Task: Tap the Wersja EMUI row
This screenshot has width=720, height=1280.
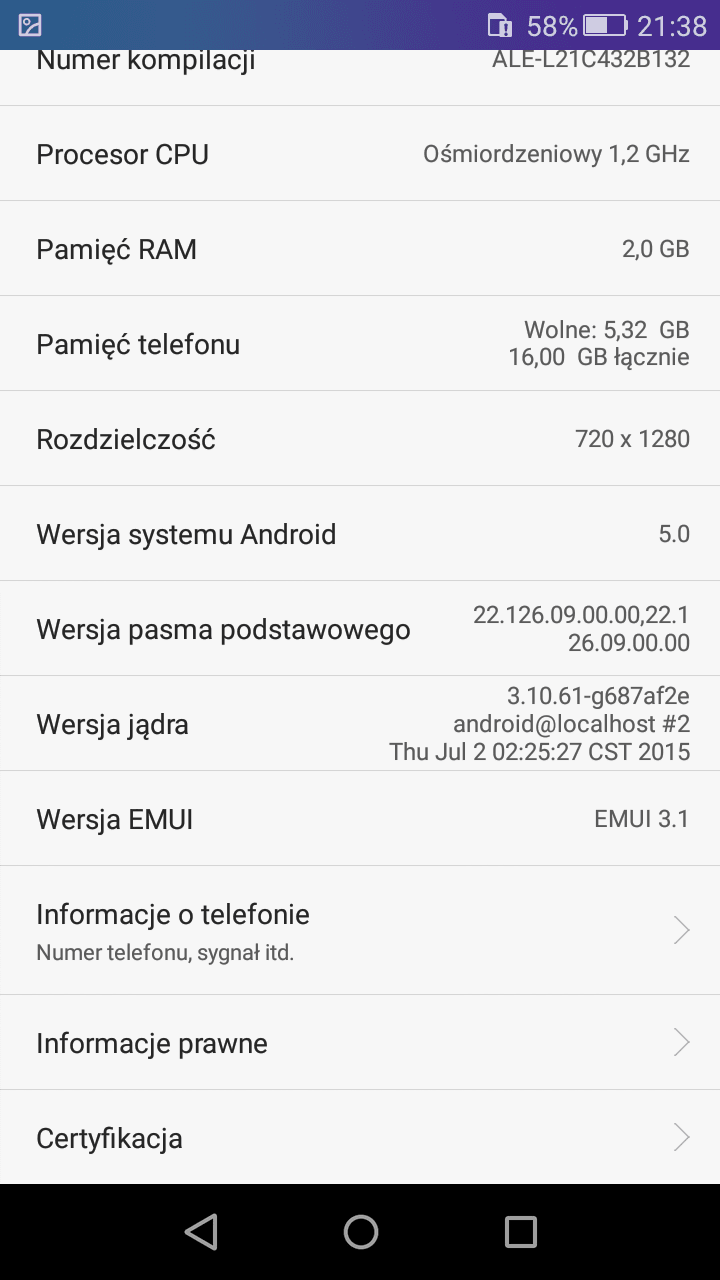Action: pos(360,818)
